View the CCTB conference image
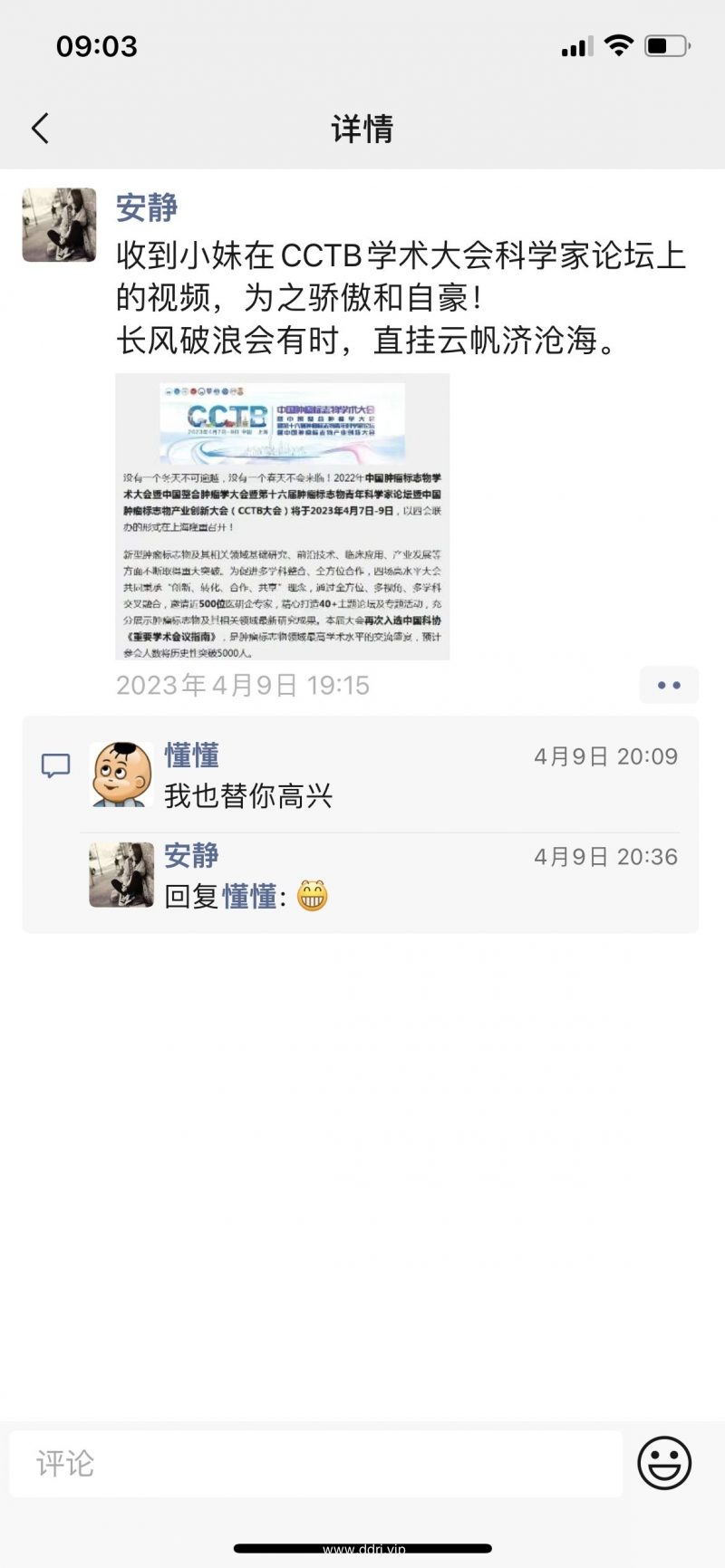The image size is (725, 1568). coord(282,516)
